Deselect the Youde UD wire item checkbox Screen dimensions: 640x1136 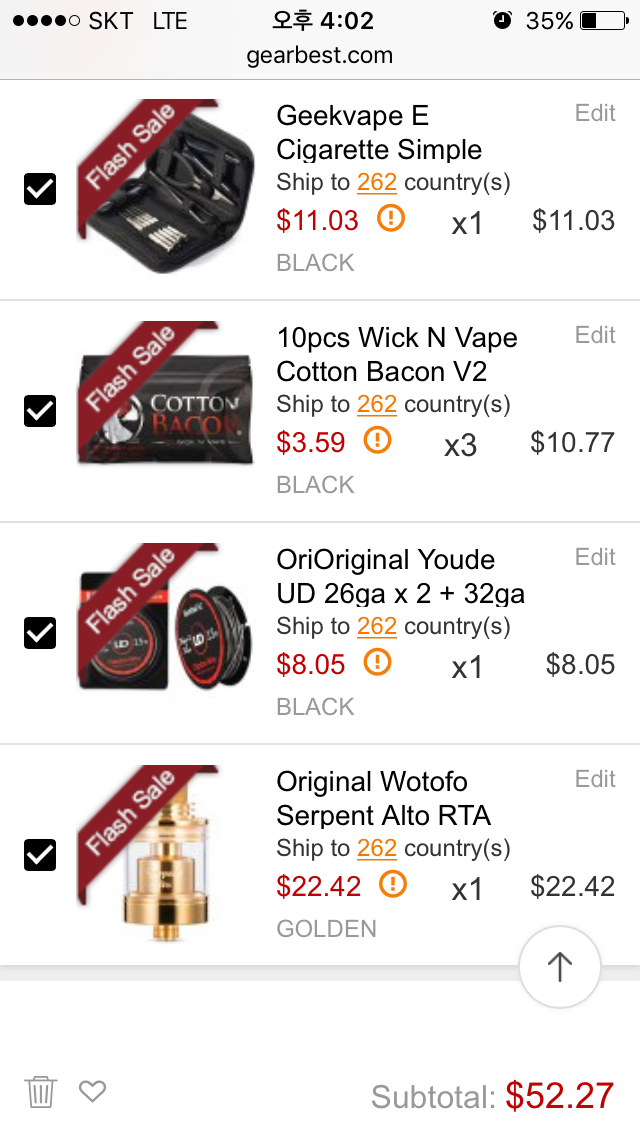(40, 632)
